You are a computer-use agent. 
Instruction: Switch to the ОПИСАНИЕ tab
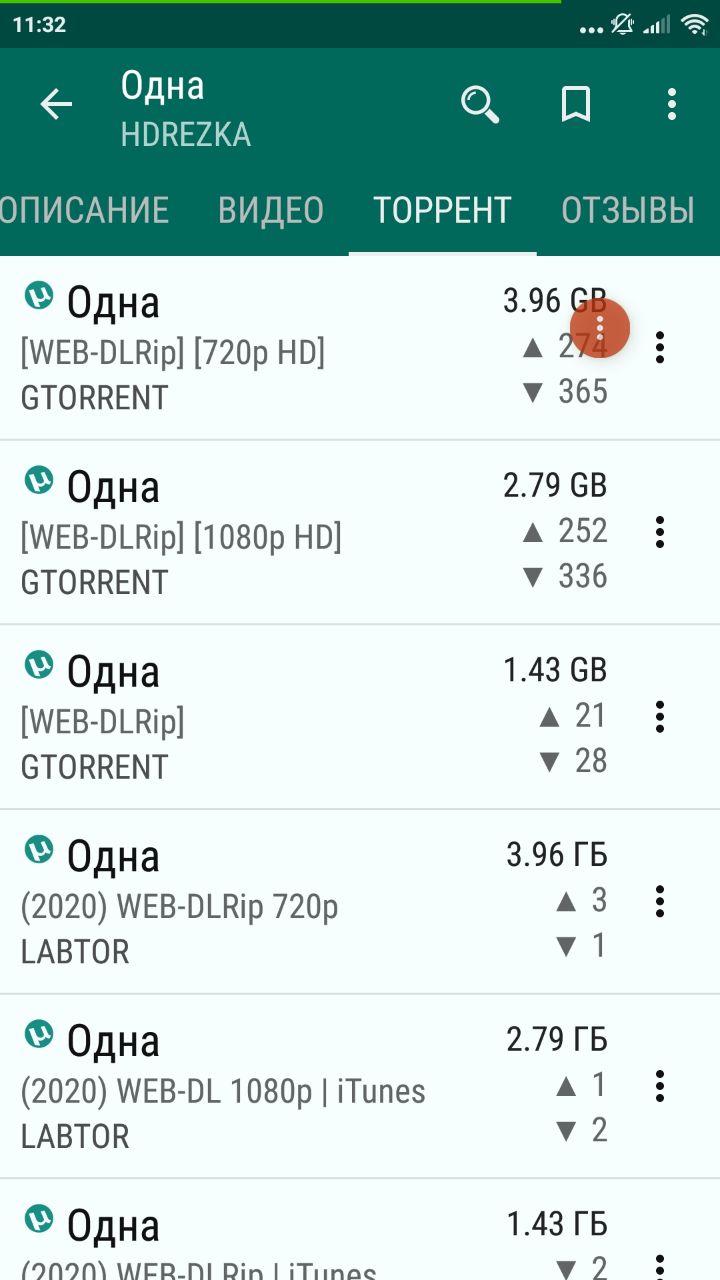[84, 210]
